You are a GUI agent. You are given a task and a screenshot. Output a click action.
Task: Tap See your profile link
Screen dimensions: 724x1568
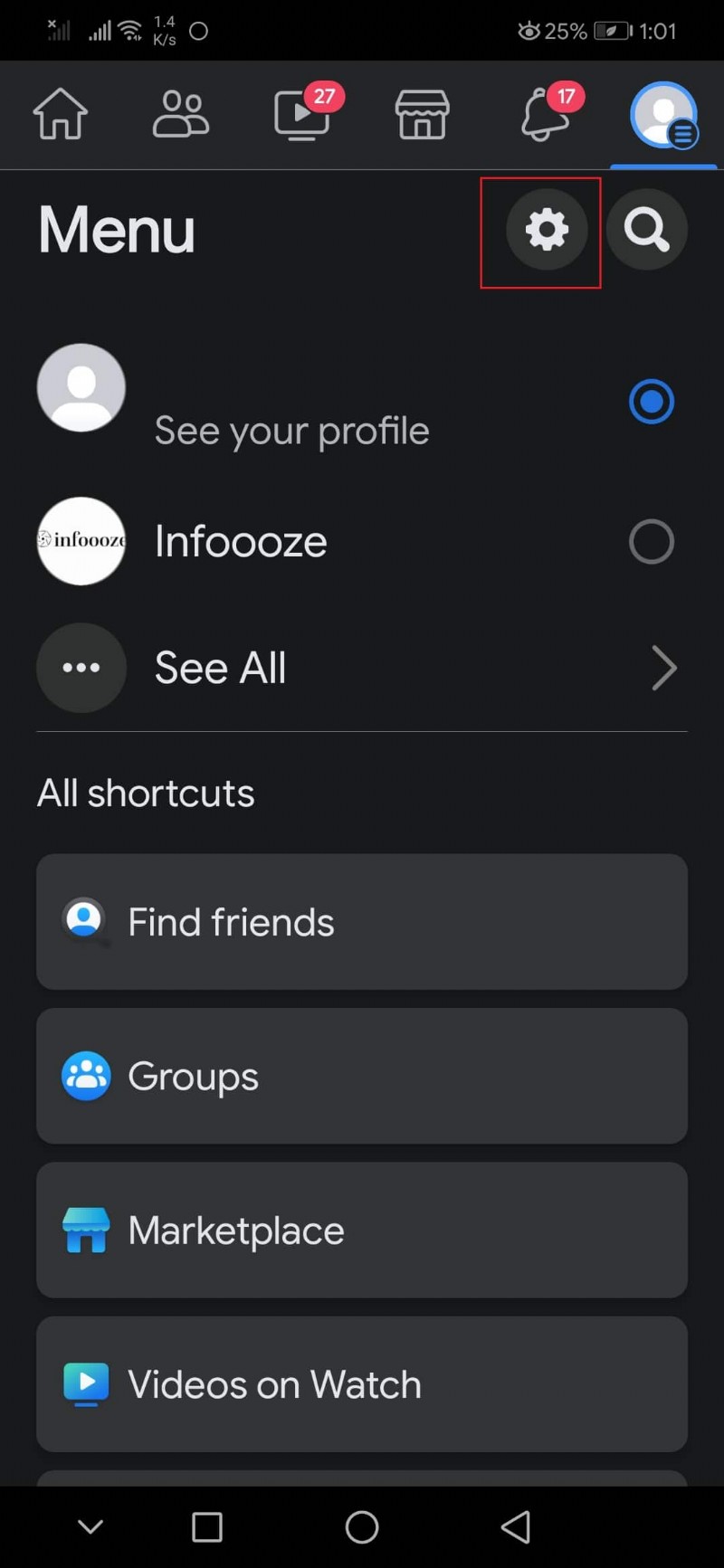tap(291, 430)
